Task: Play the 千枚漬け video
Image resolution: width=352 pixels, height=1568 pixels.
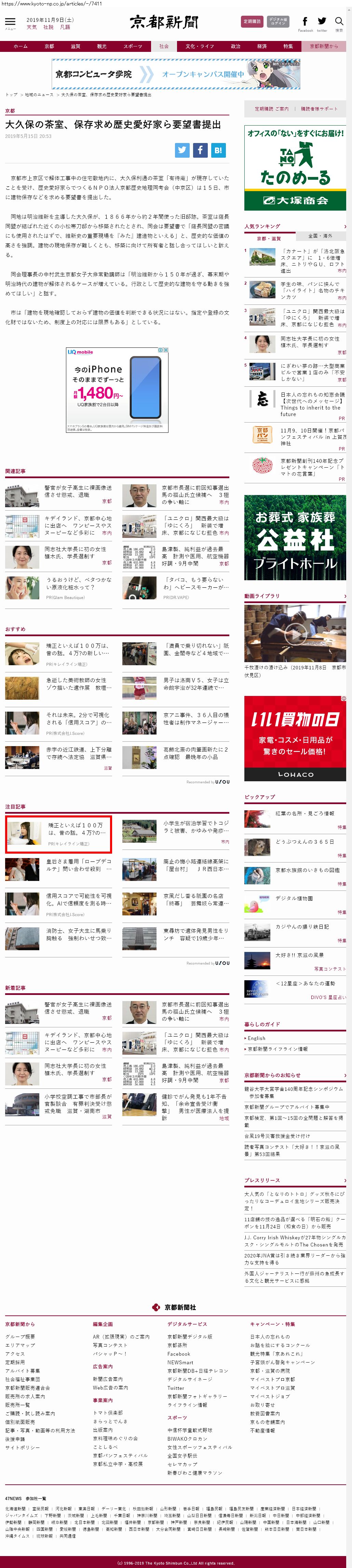Action: point(295,633)
